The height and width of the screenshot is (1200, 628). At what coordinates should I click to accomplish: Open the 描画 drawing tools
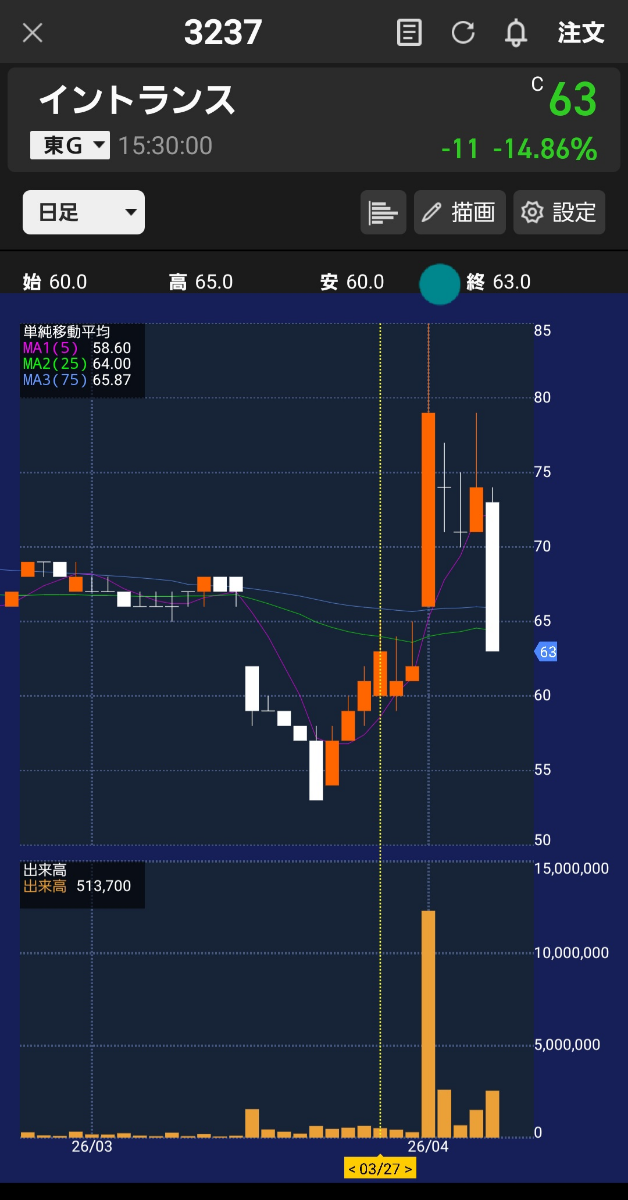459,212
